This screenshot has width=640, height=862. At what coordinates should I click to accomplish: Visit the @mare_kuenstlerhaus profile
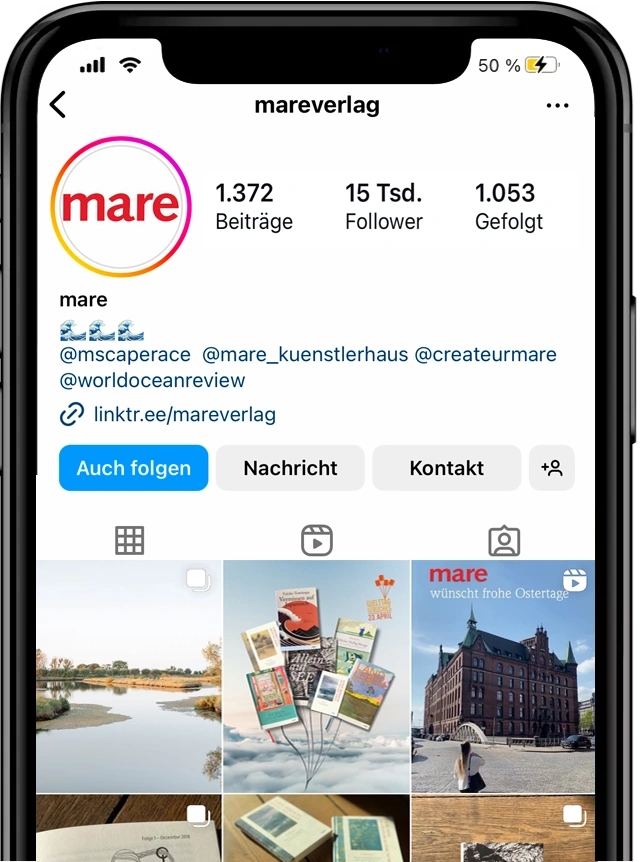point(305,355)
